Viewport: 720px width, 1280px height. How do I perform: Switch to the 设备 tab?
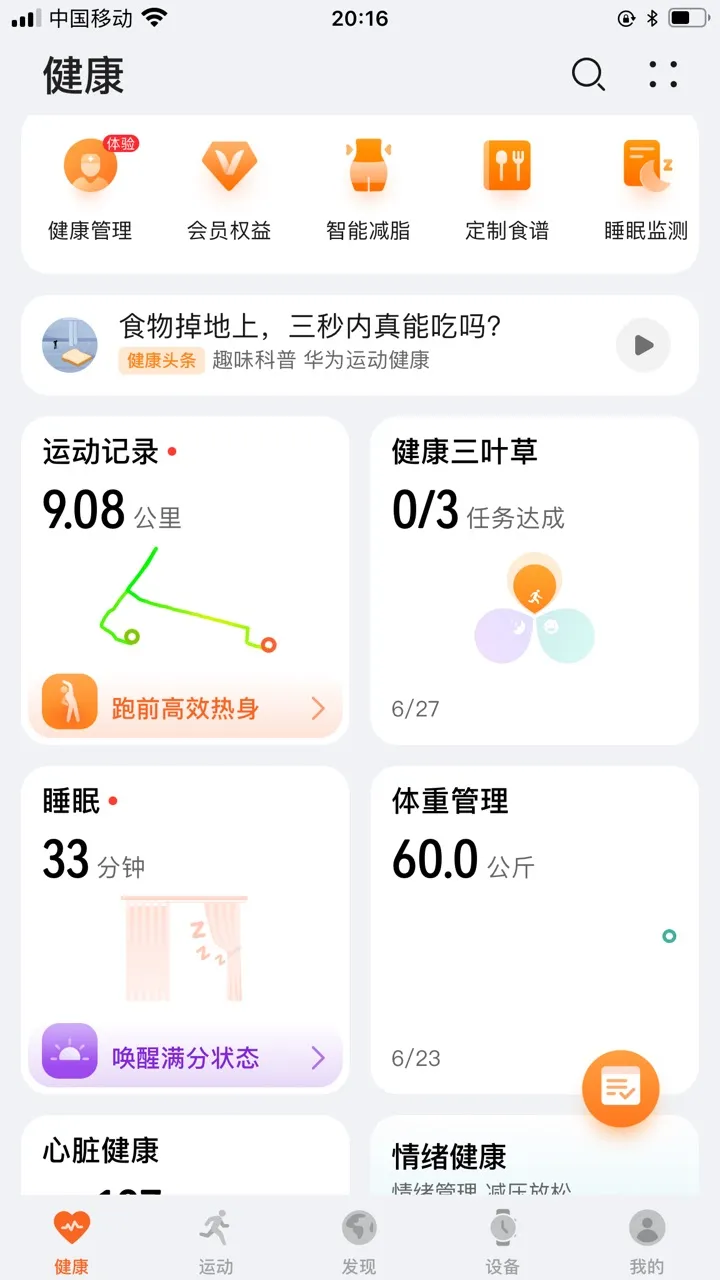click(x=503, y=1241)
